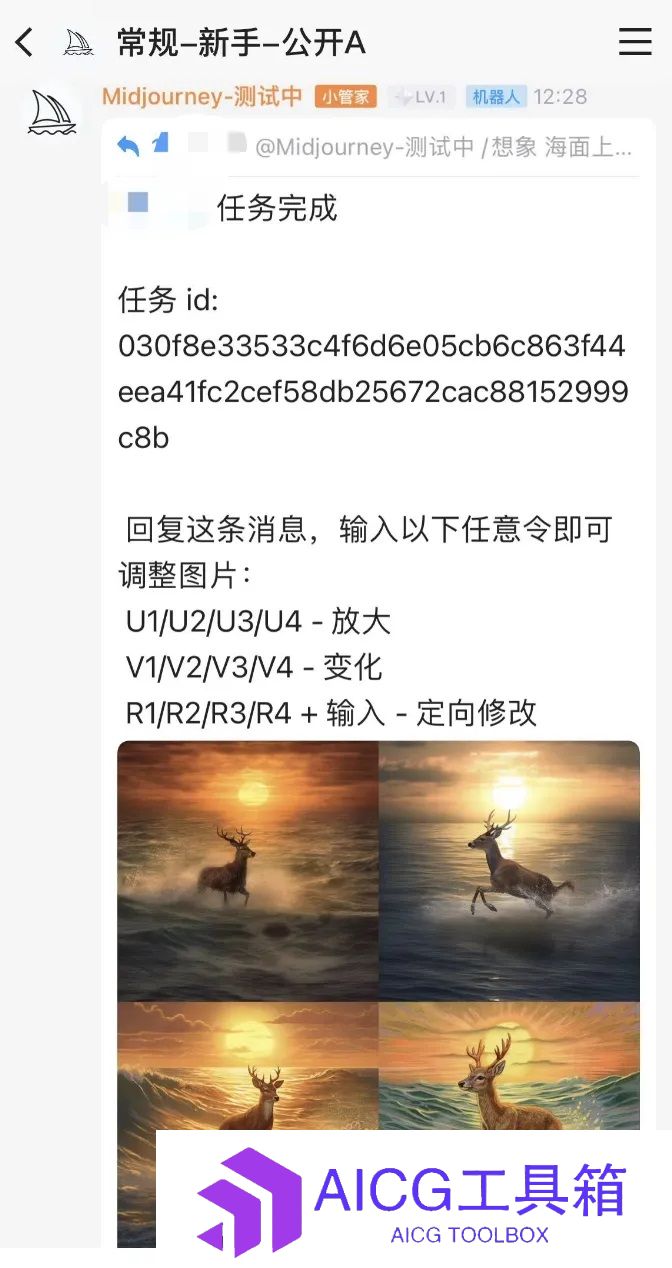The height and width of the screenshot is (1268, 672).
Task: Go back from the 常规-新手-公开A channel
Action: click(25, 42)
